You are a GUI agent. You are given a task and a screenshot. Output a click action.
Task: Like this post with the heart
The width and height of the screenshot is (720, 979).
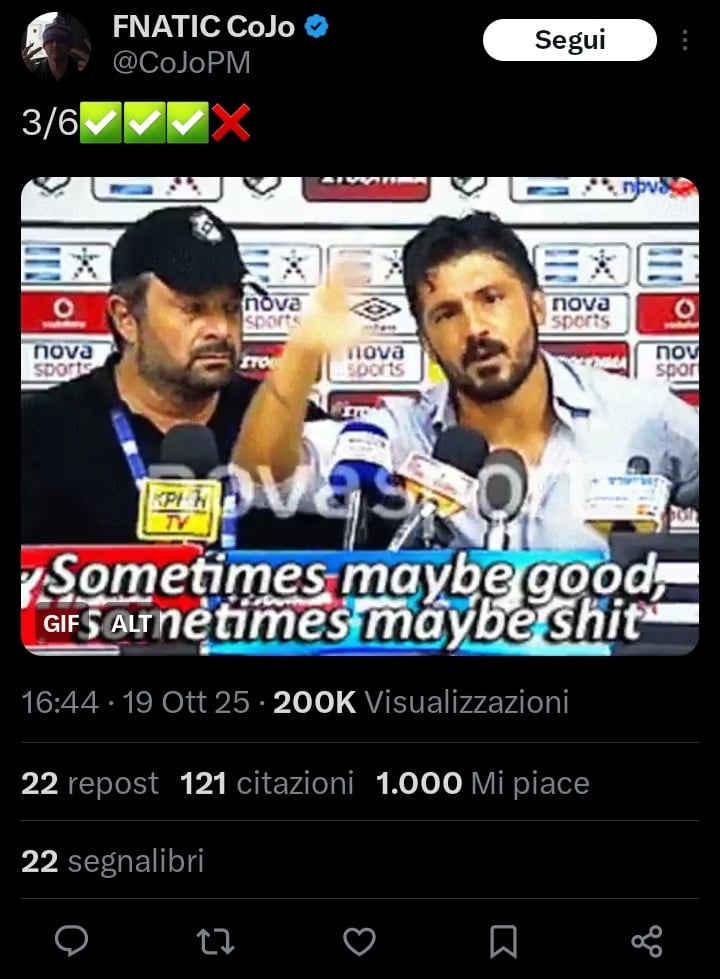359,940
